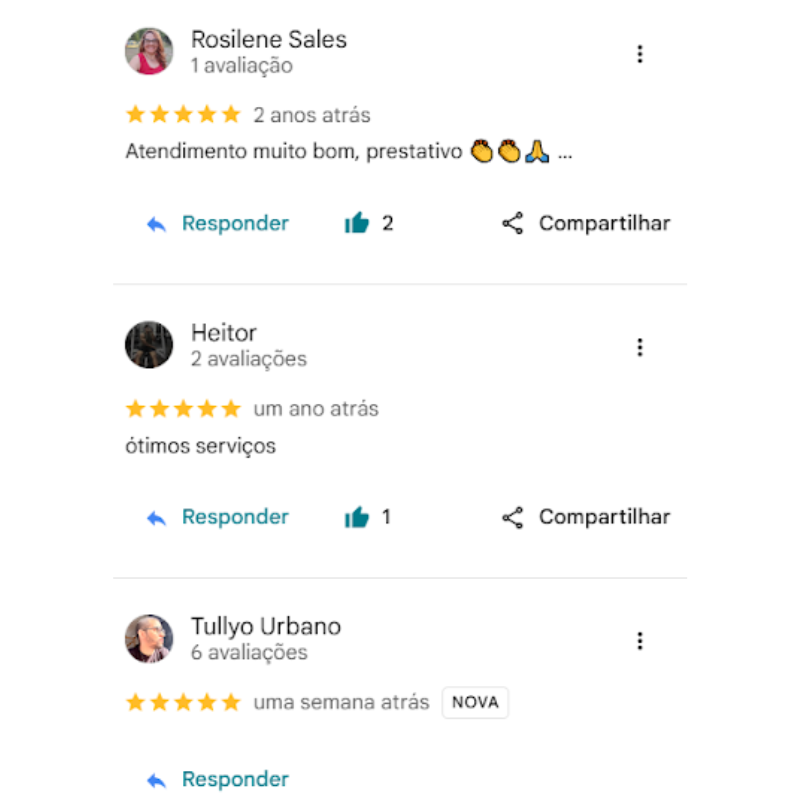Open overflow menu on Rosilene Sales' review

coord(640,54)
